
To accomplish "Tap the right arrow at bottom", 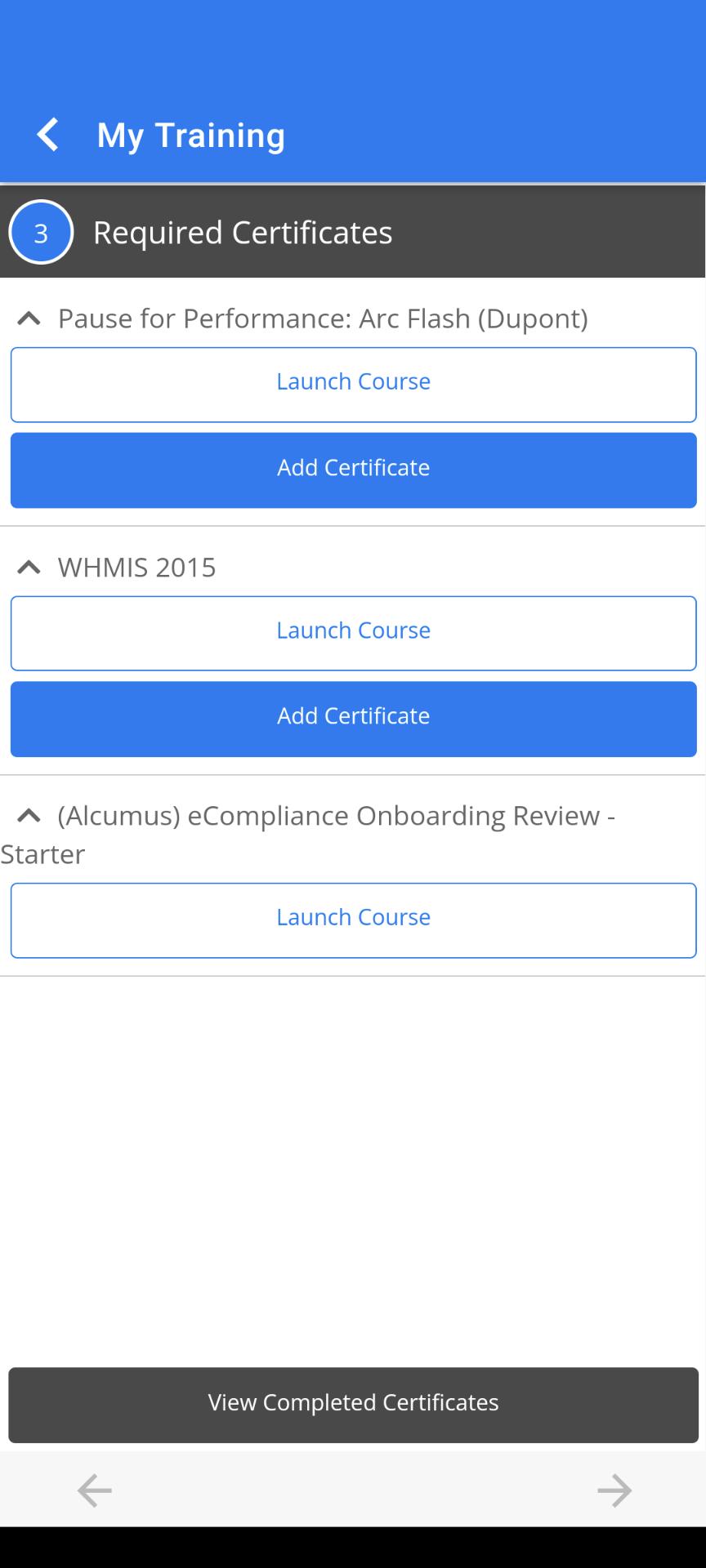I will point(614,1490).
